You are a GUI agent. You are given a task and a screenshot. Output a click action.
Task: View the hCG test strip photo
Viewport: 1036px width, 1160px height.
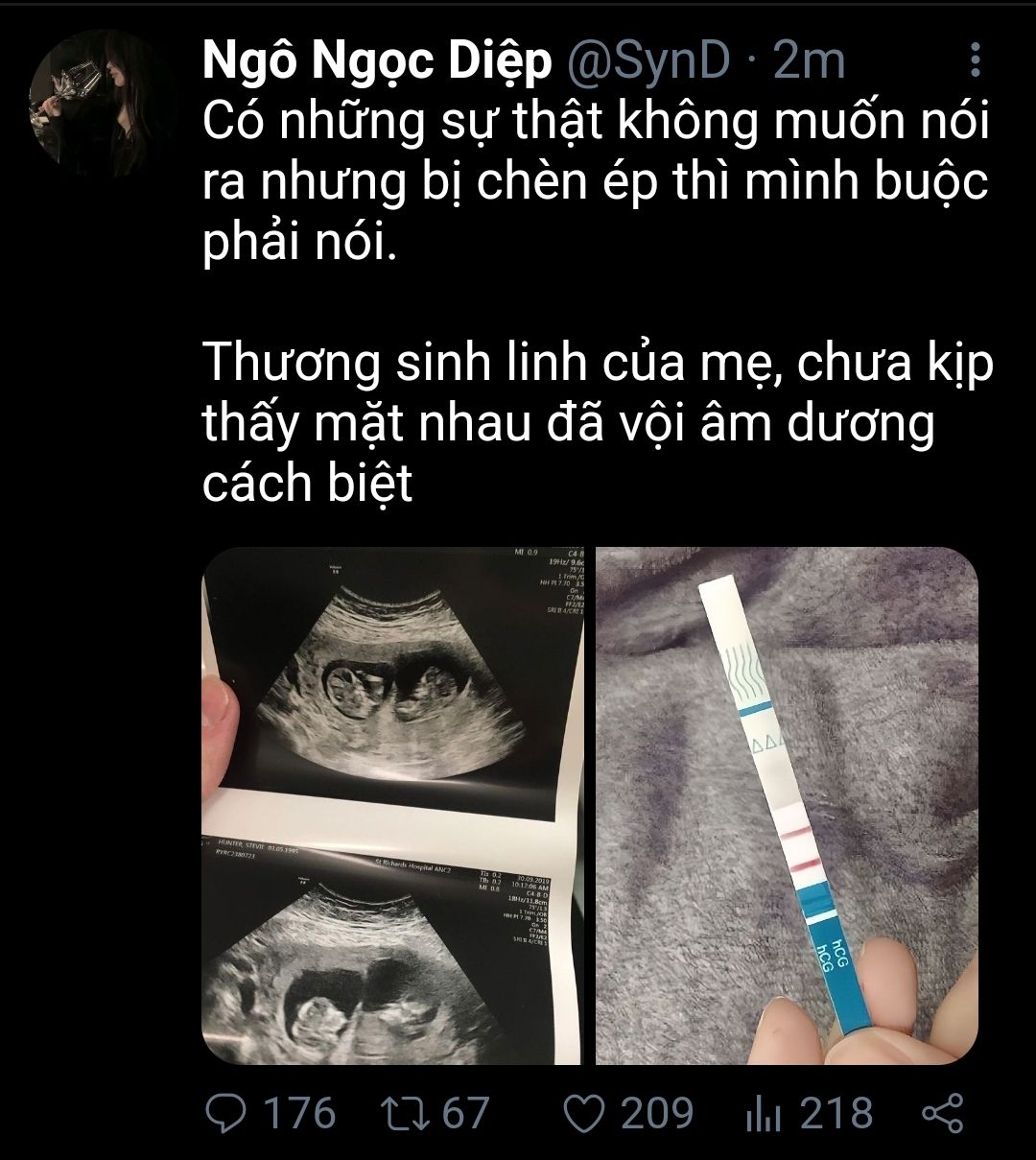787,806
